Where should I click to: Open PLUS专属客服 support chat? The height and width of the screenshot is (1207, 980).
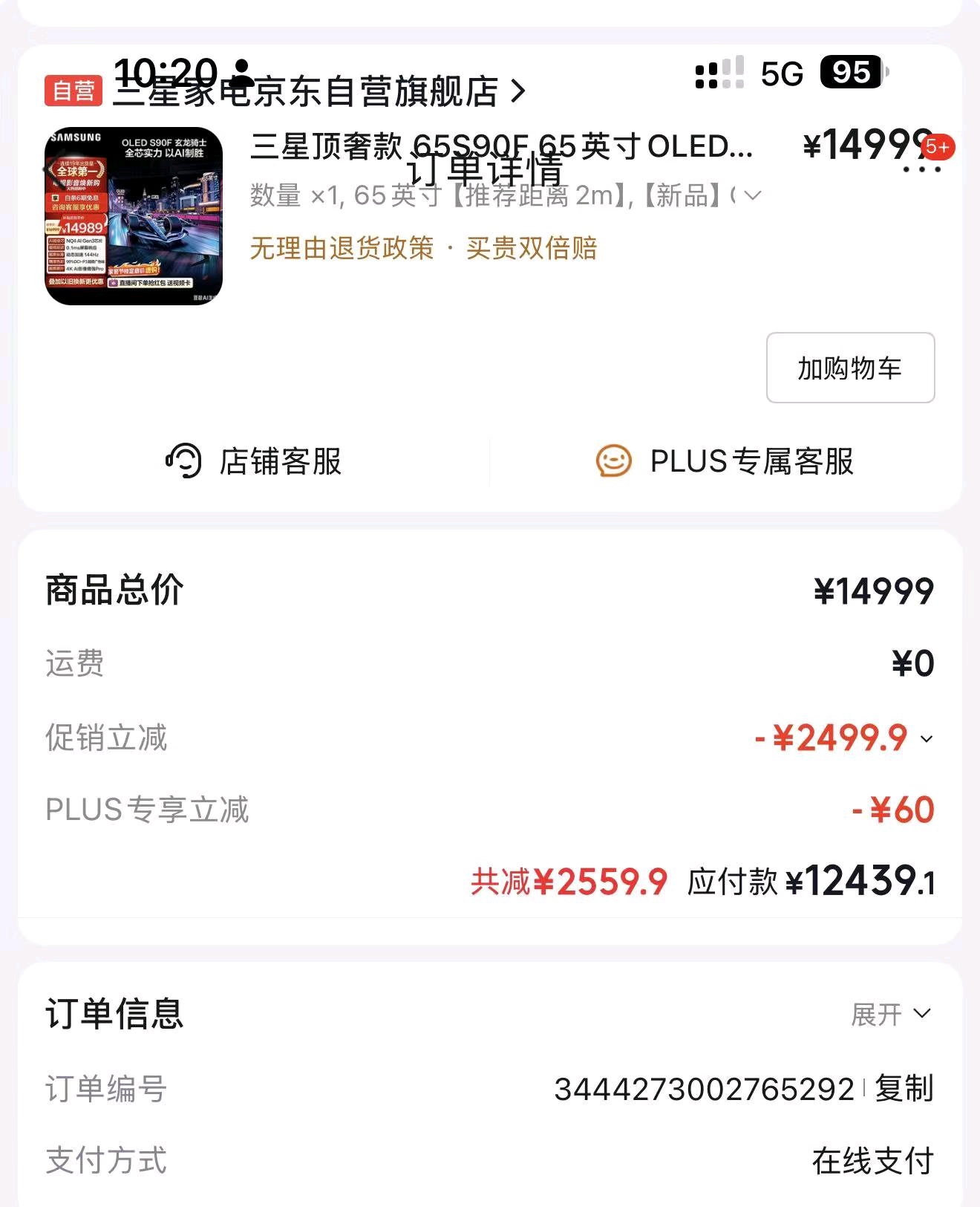[x=725, y=461]
